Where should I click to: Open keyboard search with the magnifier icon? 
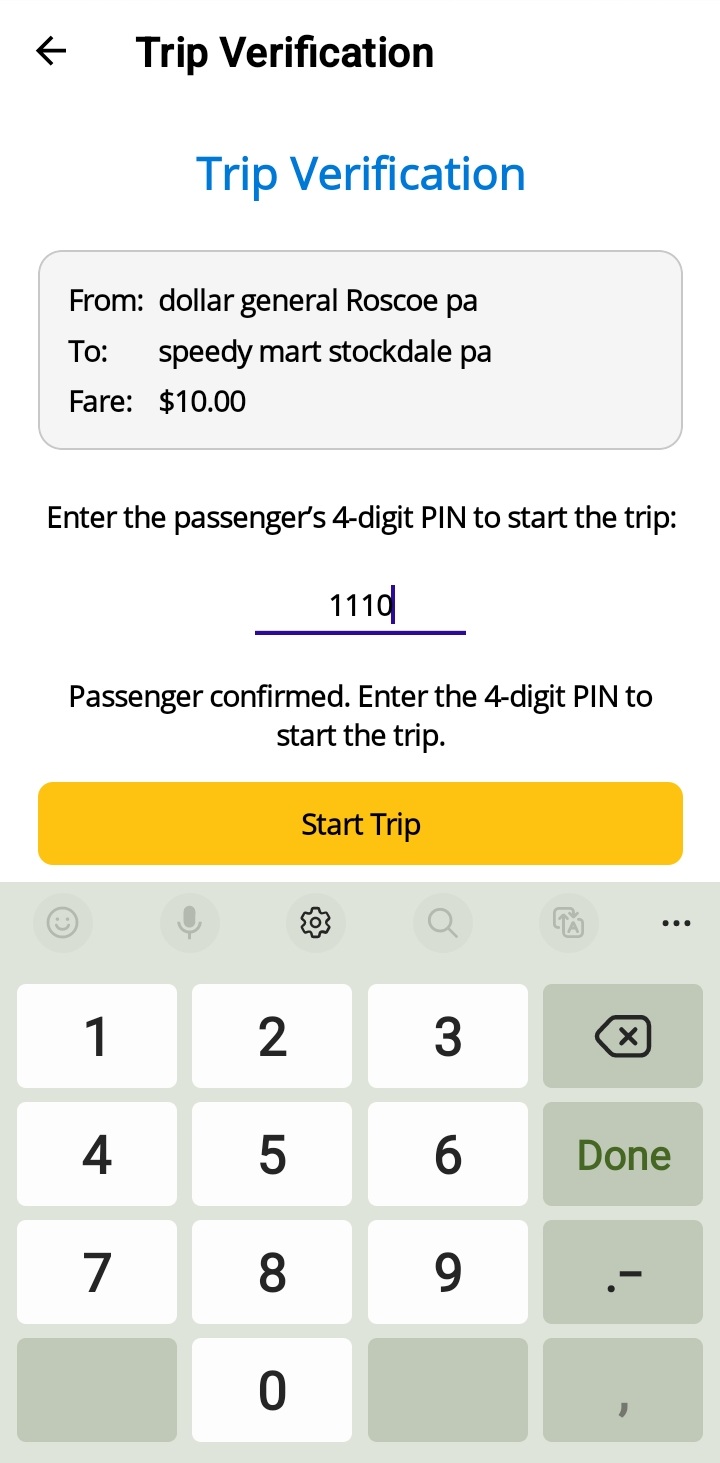pos(442,923)
